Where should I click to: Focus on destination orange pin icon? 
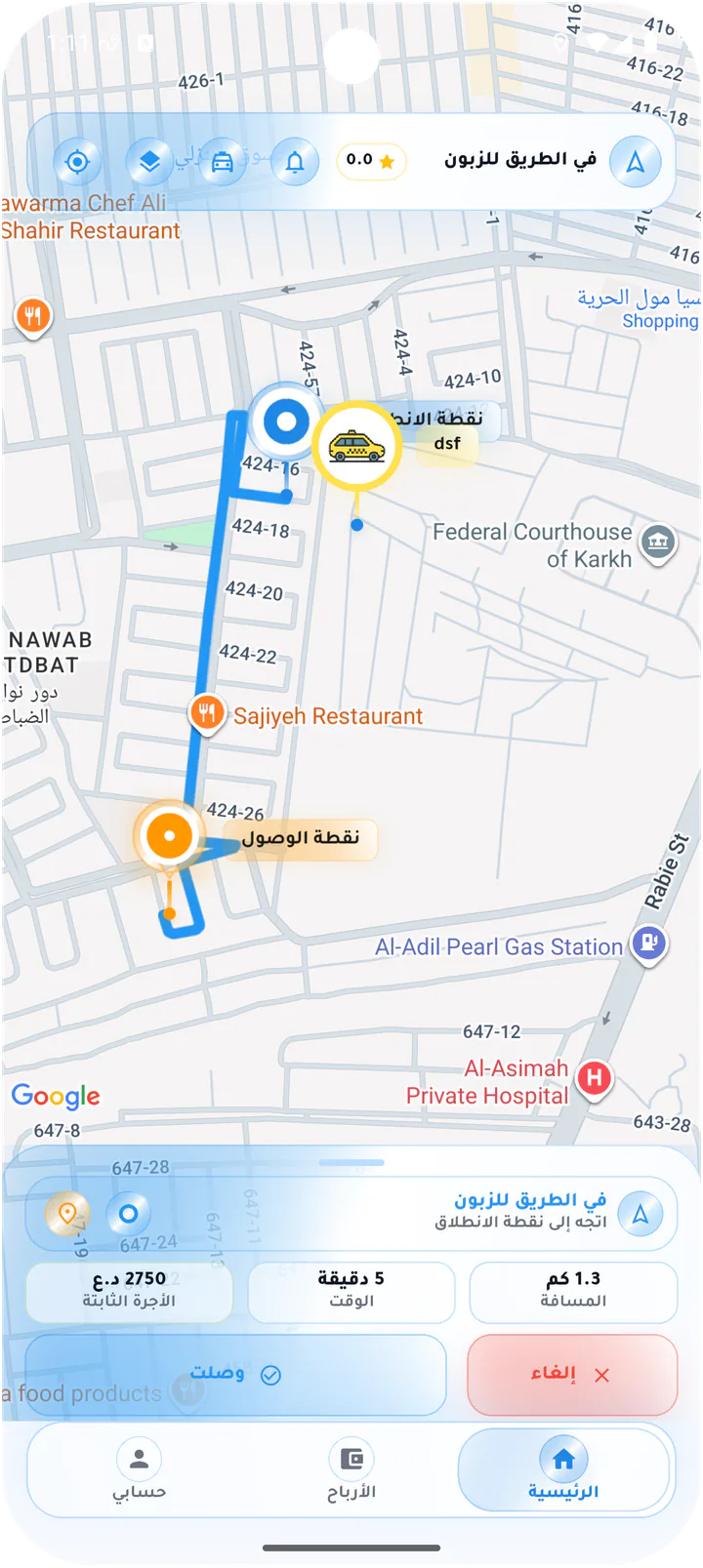[67, 1214]
